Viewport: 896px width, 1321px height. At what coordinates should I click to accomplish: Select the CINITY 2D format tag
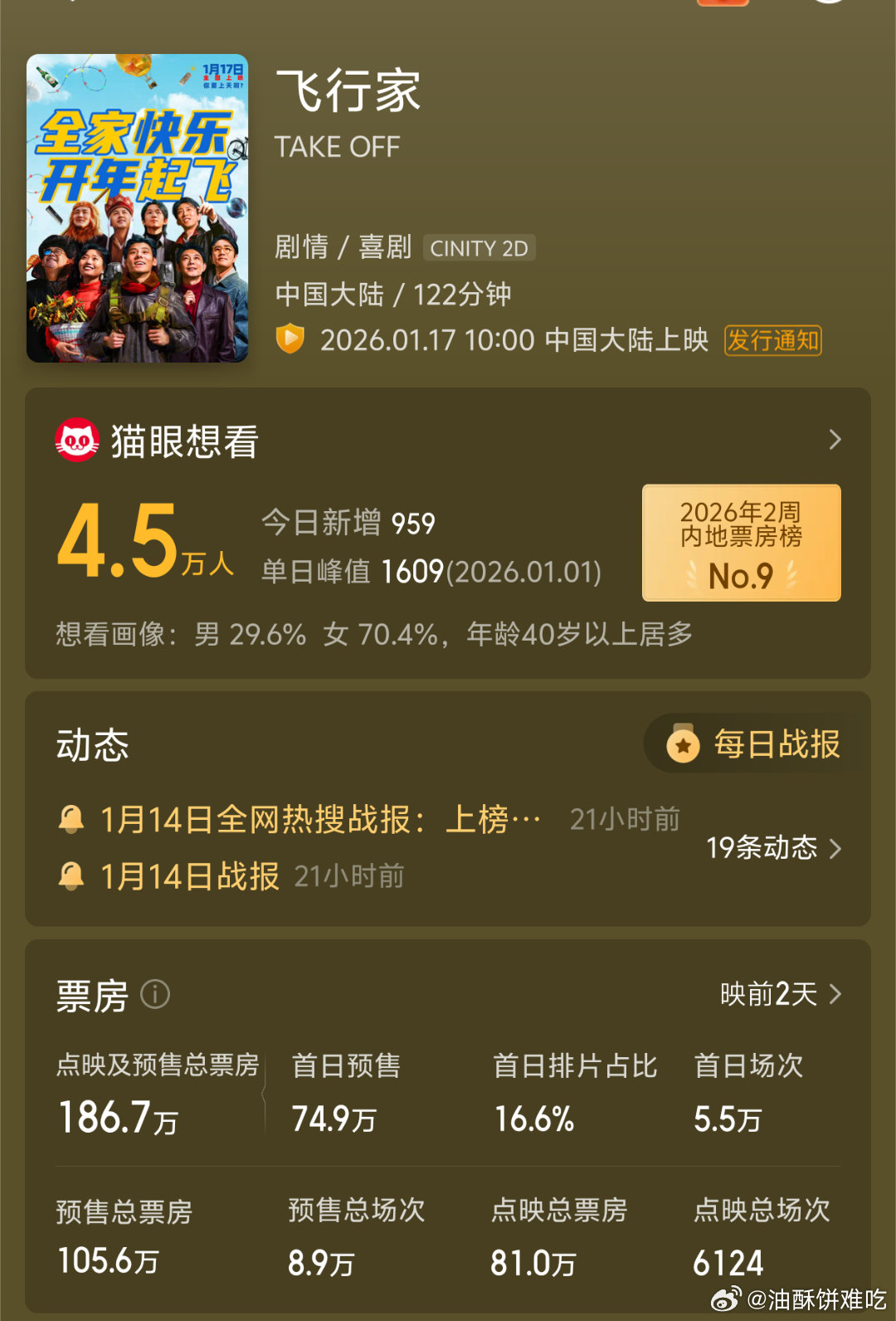[480, 247]
